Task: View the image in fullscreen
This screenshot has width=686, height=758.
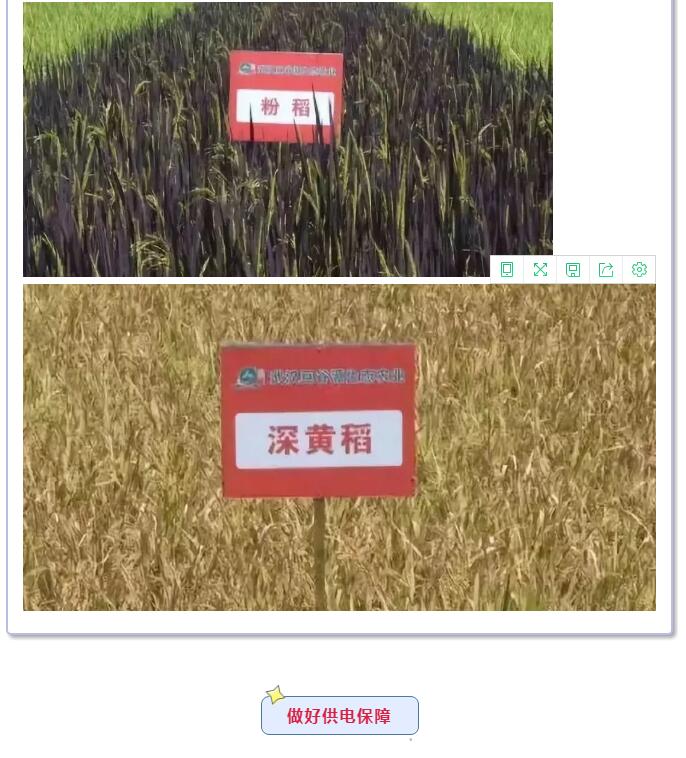Action: (x=540, y=270)
